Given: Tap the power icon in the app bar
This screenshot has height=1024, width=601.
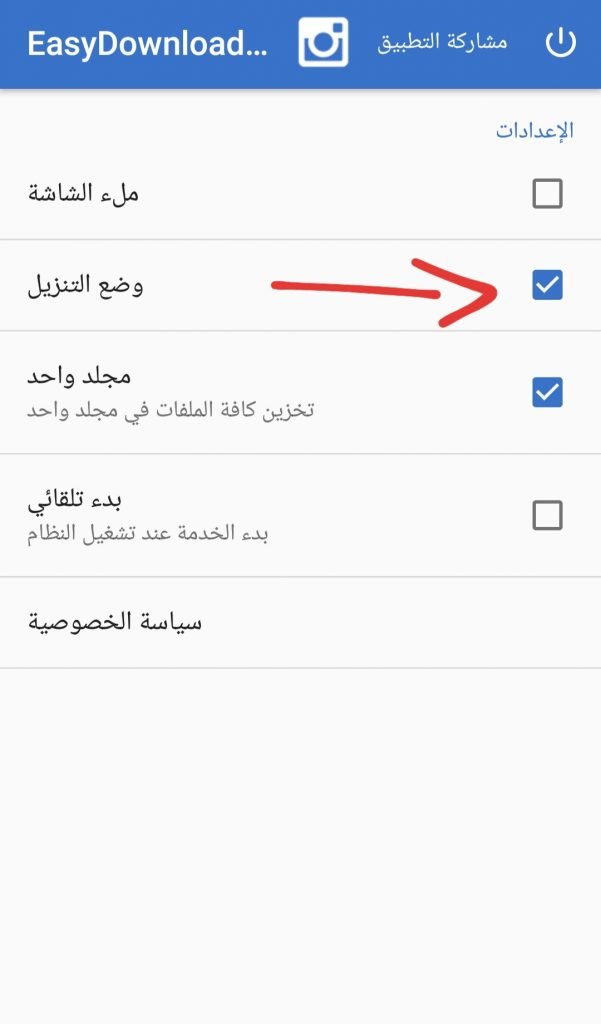Looking at the screenshot, I should 560,43.
